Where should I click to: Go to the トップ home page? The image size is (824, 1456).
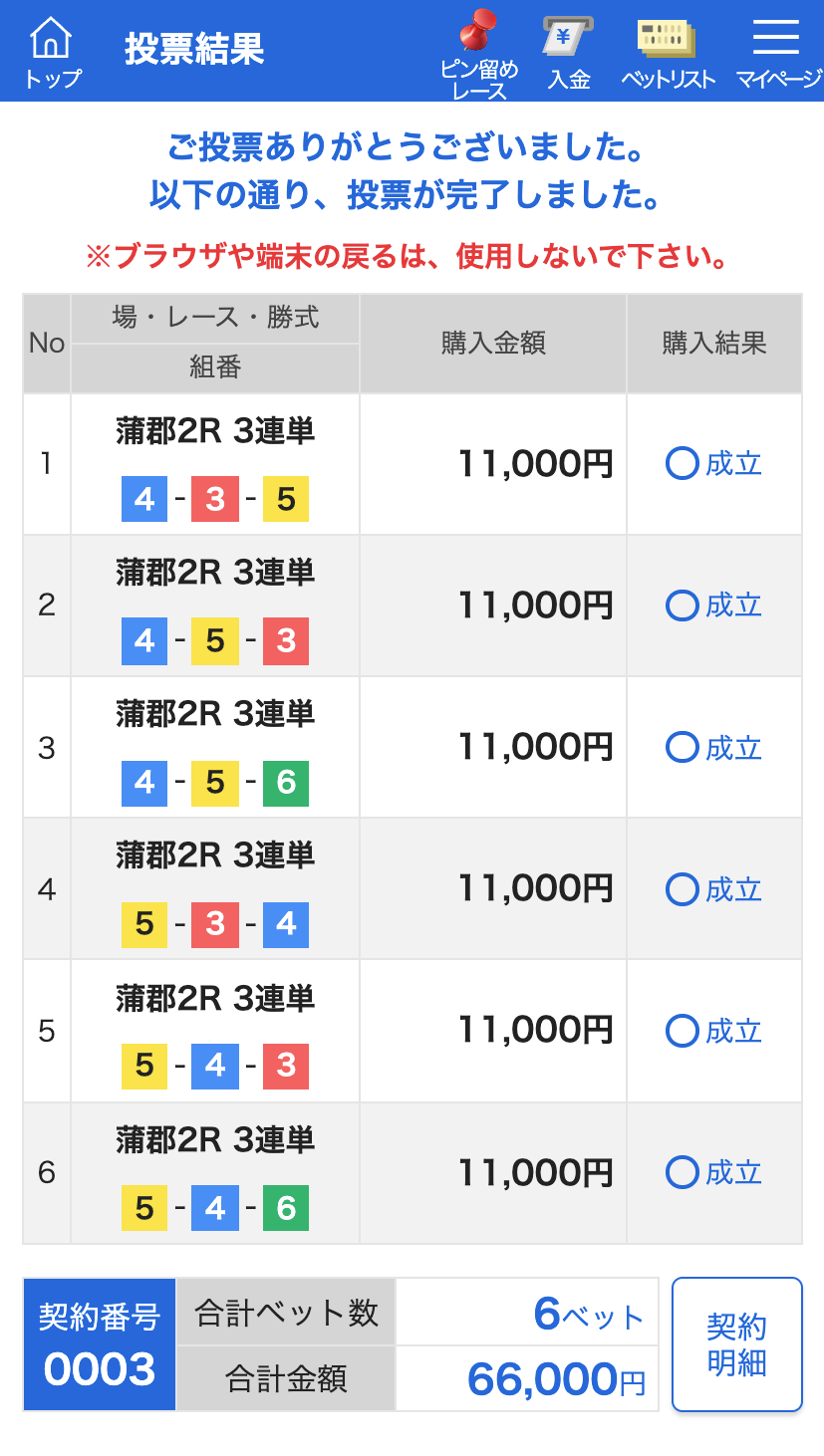tap(52, 52)
